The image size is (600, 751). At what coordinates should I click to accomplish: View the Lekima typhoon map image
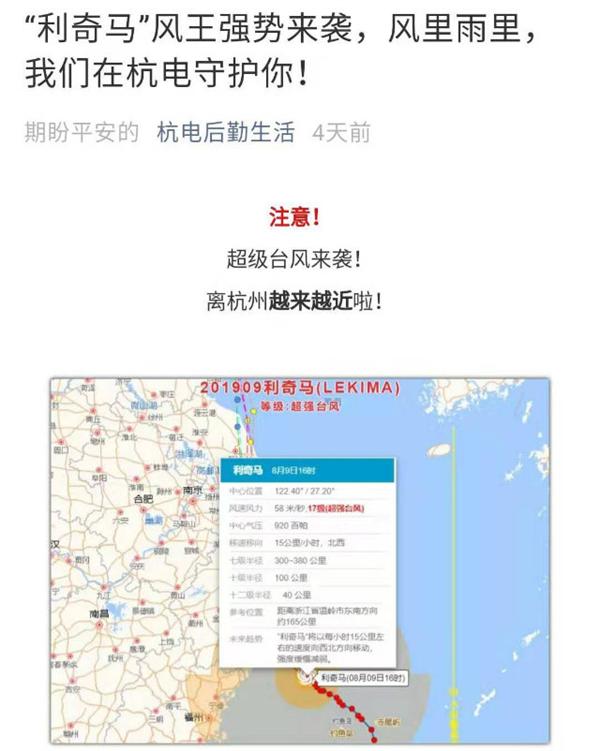click(x=300, y=560)
